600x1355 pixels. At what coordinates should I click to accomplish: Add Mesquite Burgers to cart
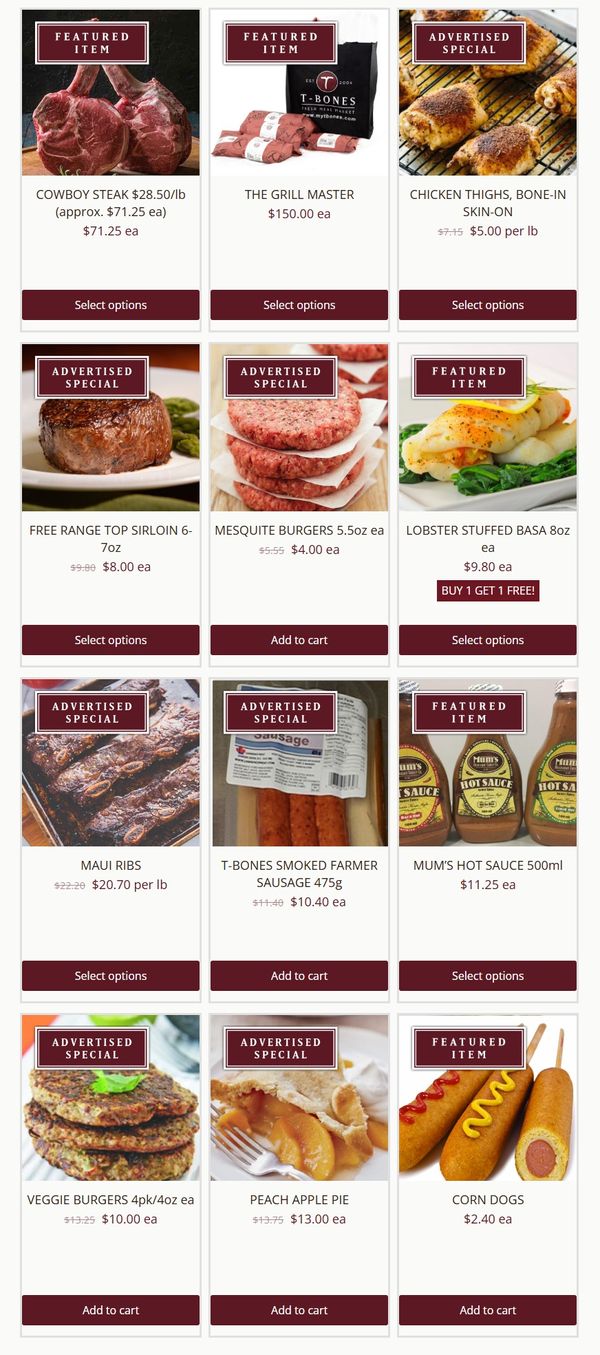[x=299, y=640]
